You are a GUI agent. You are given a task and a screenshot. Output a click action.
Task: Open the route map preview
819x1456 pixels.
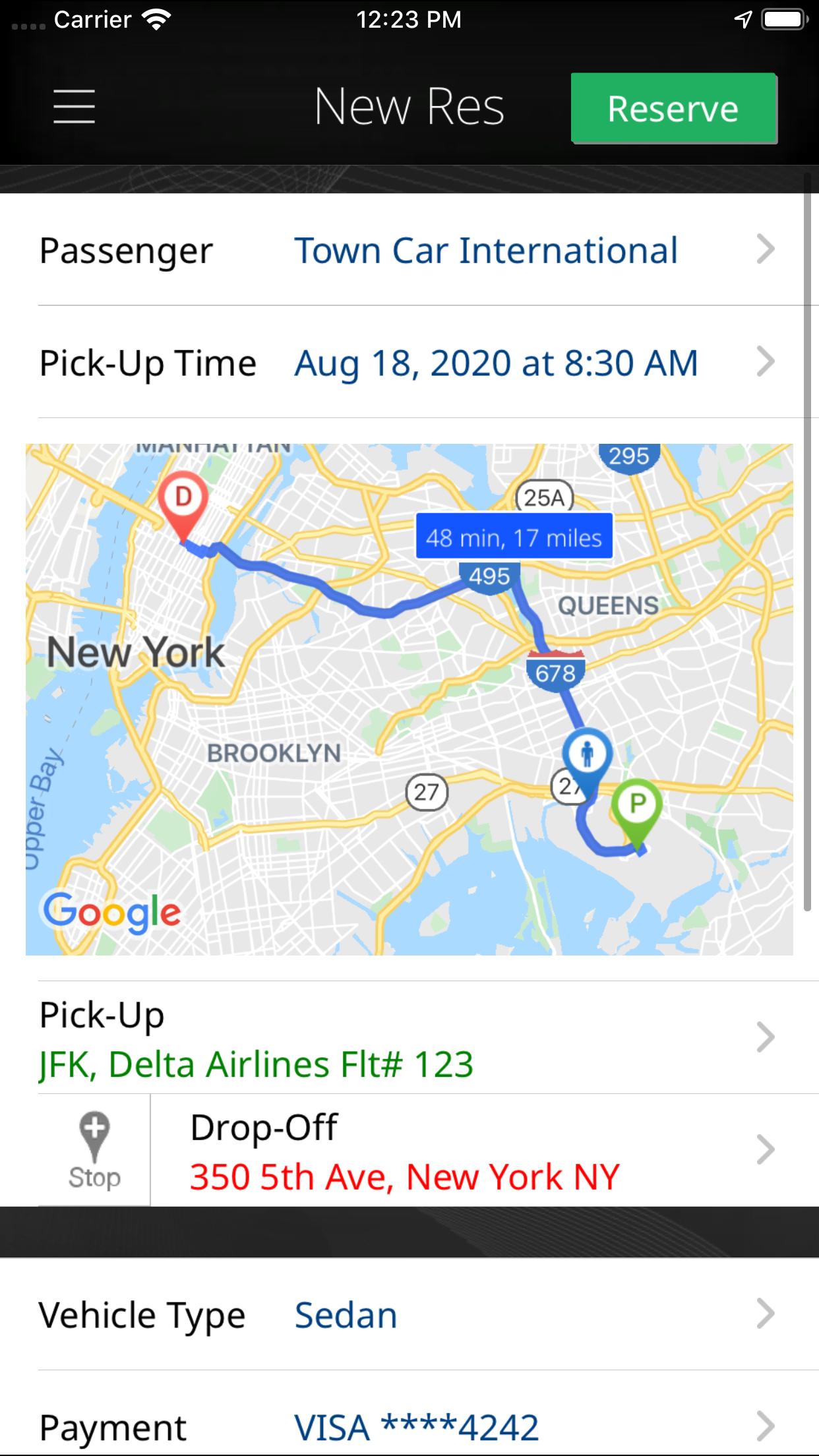click(x=409, y=699)
